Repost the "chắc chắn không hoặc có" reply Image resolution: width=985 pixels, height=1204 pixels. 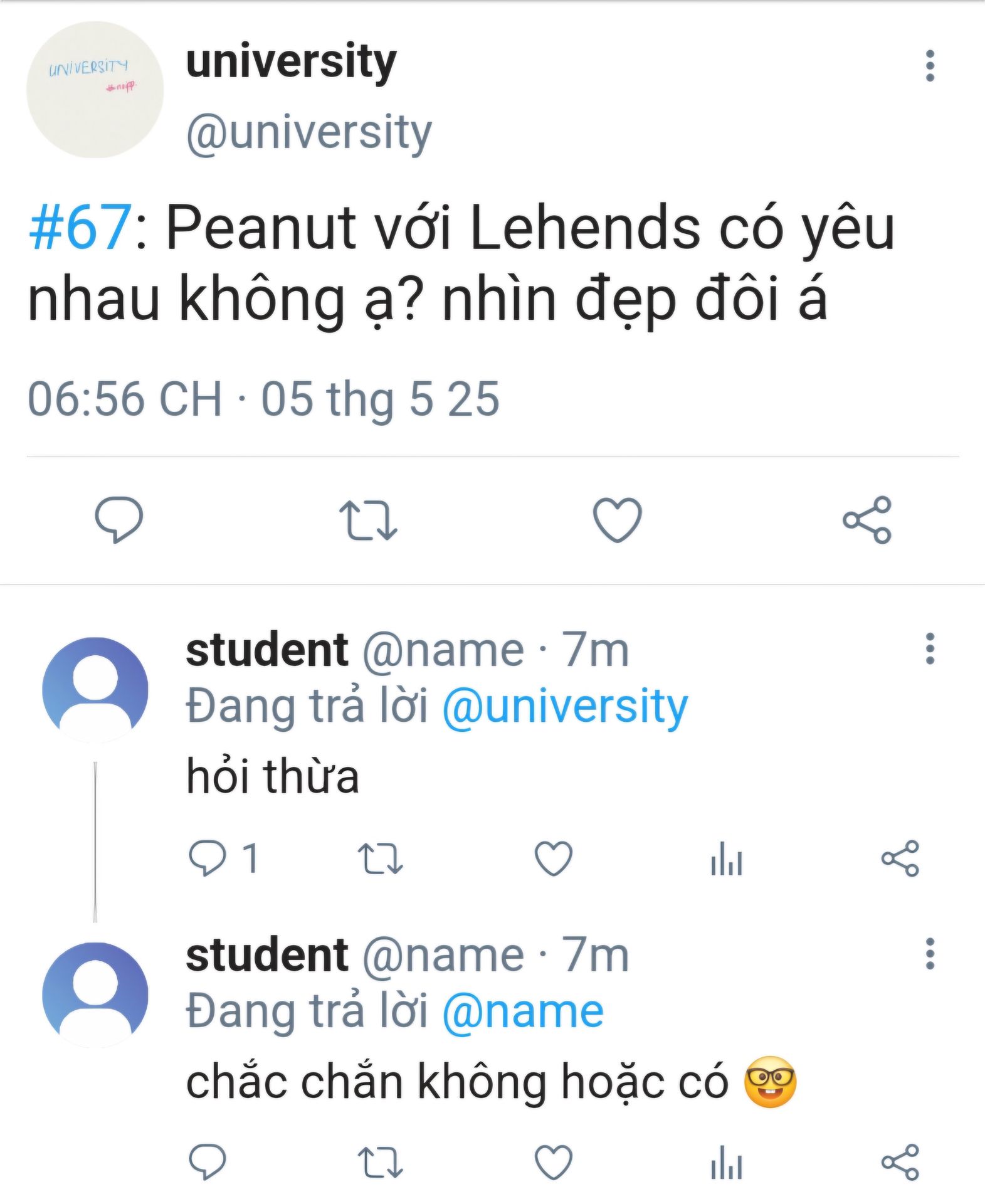[x=380, y=1162]
